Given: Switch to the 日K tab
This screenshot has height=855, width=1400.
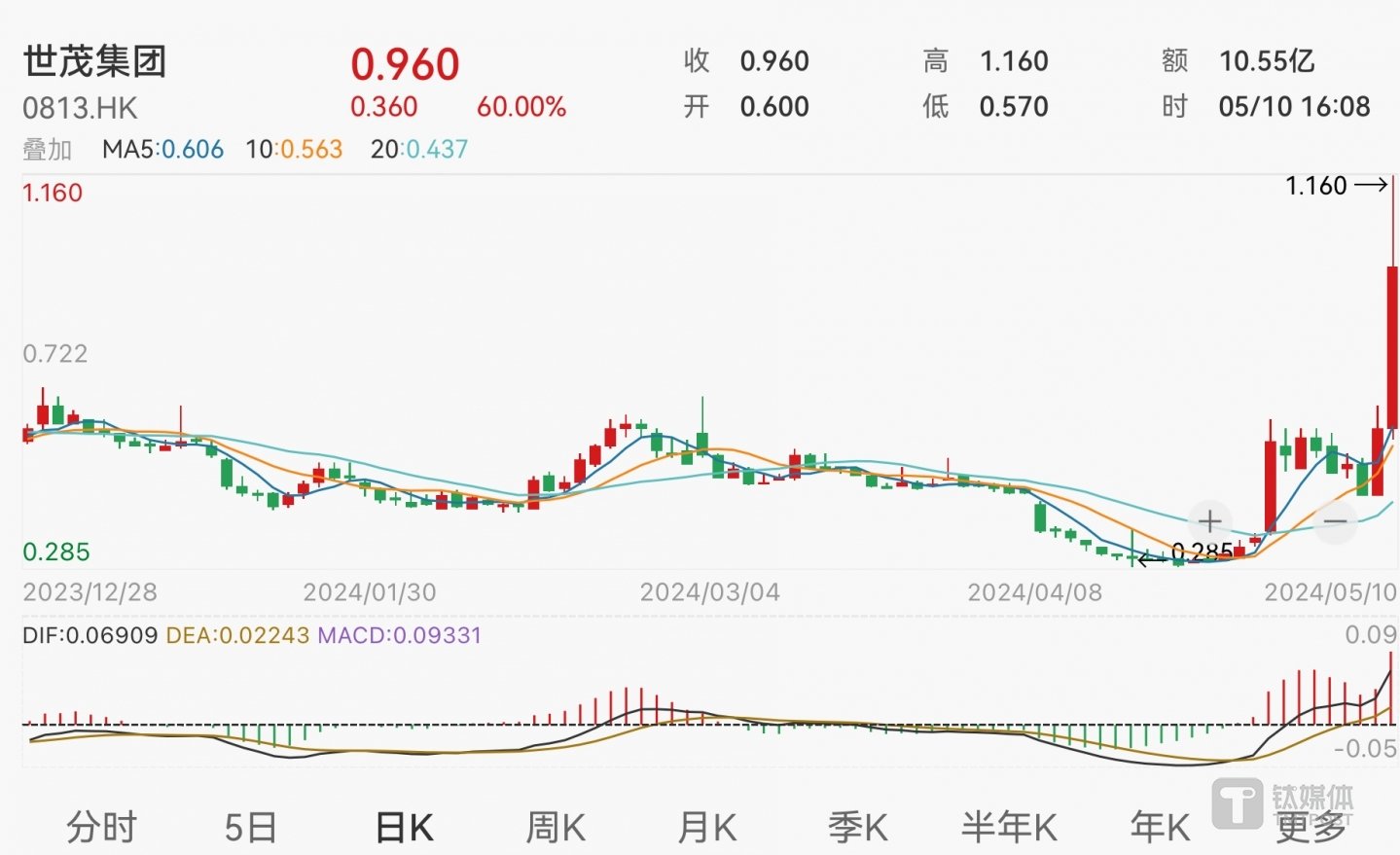Looking at the screenshot, I should (x=404, y=828).
